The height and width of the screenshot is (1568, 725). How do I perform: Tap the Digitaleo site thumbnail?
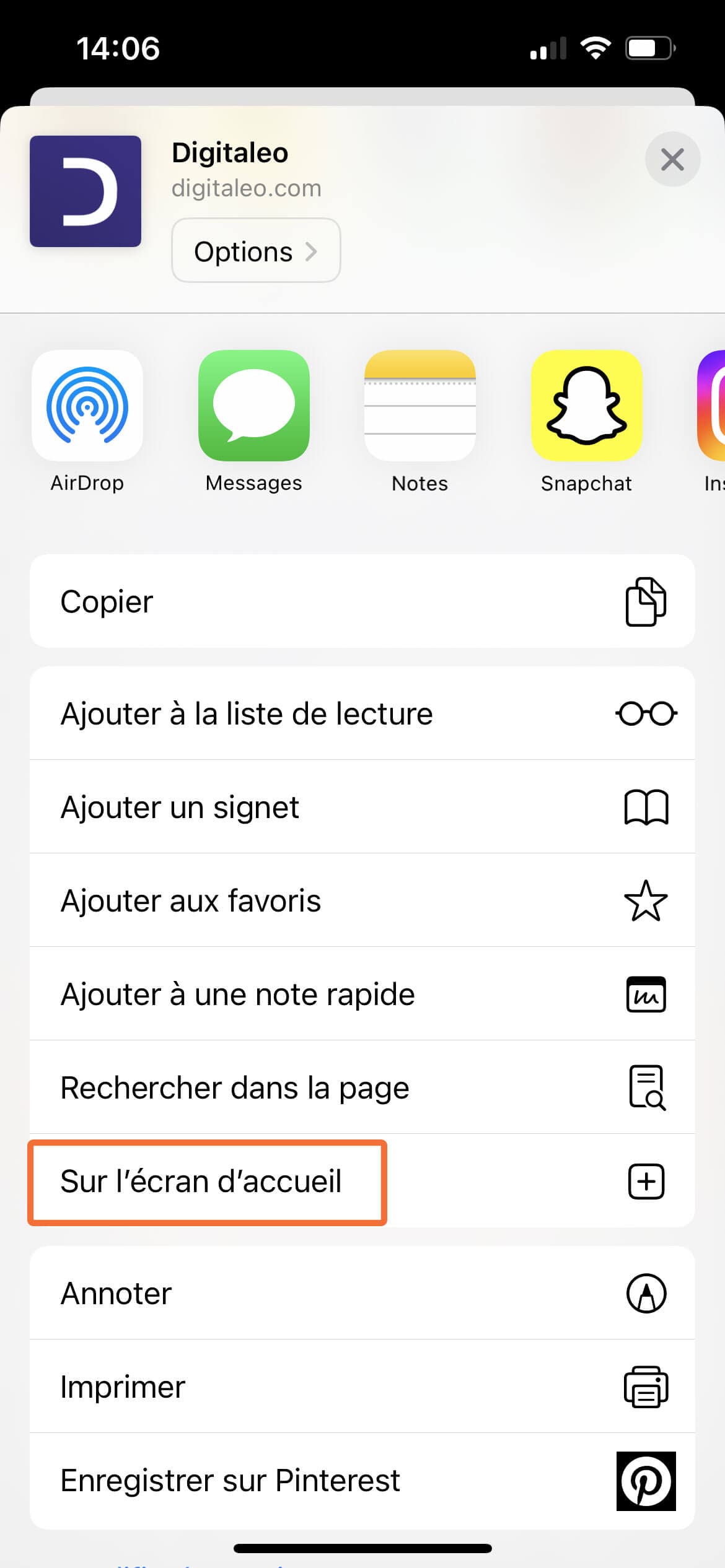pos(86,191)
